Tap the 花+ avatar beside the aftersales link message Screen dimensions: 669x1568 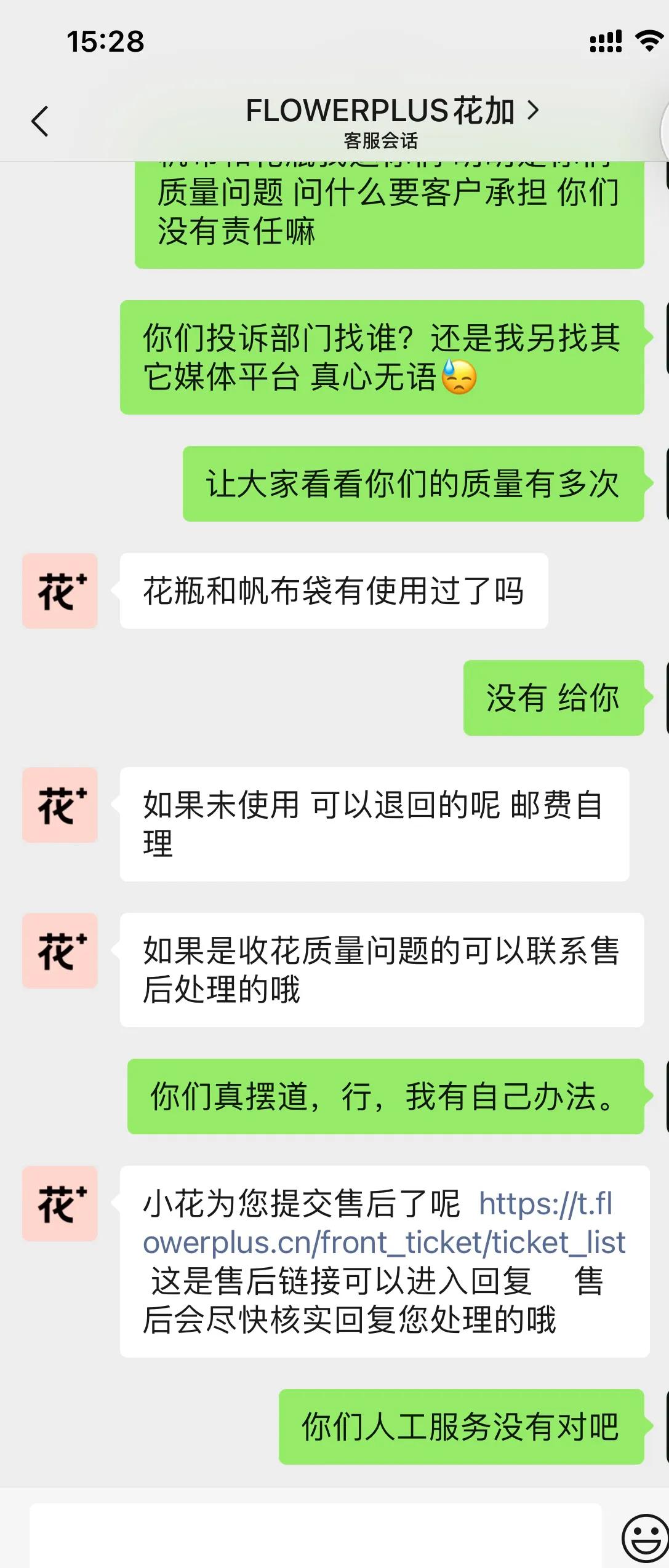click(x=59, y=1204)
